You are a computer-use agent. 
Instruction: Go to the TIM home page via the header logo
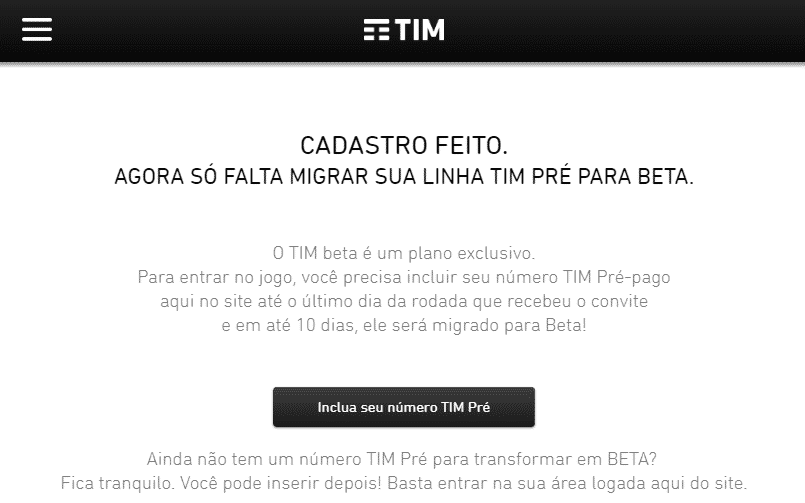[x=403, y=30]
